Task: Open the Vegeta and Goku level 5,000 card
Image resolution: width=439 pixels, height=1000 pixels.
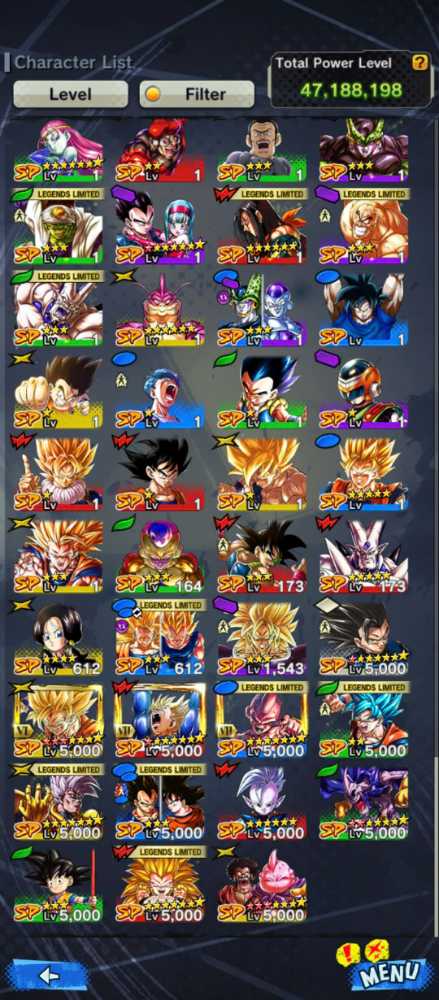Action: (x=160, y=802)
